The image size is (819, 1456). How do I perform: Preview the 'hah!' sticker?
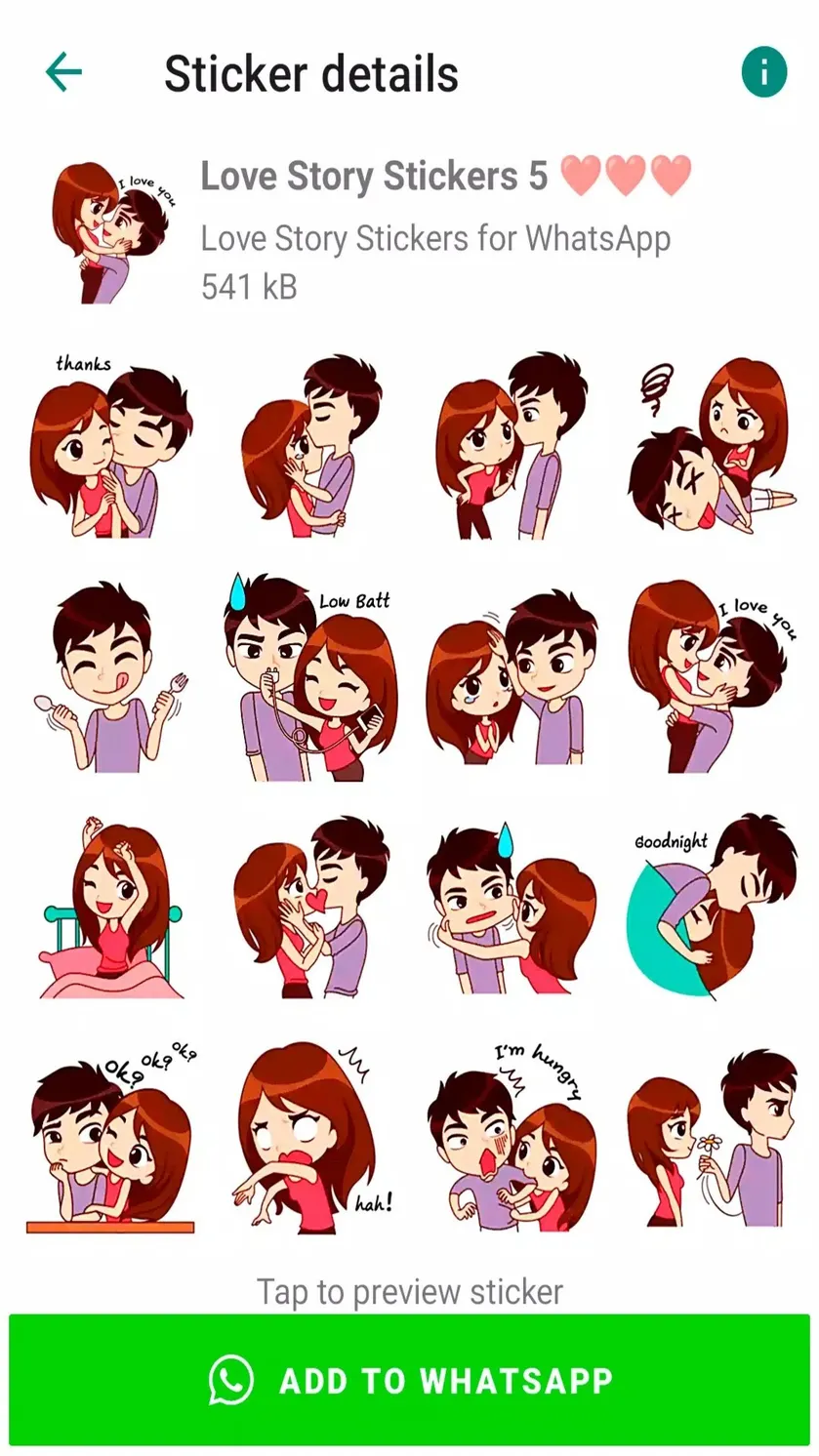point(310,1137)
